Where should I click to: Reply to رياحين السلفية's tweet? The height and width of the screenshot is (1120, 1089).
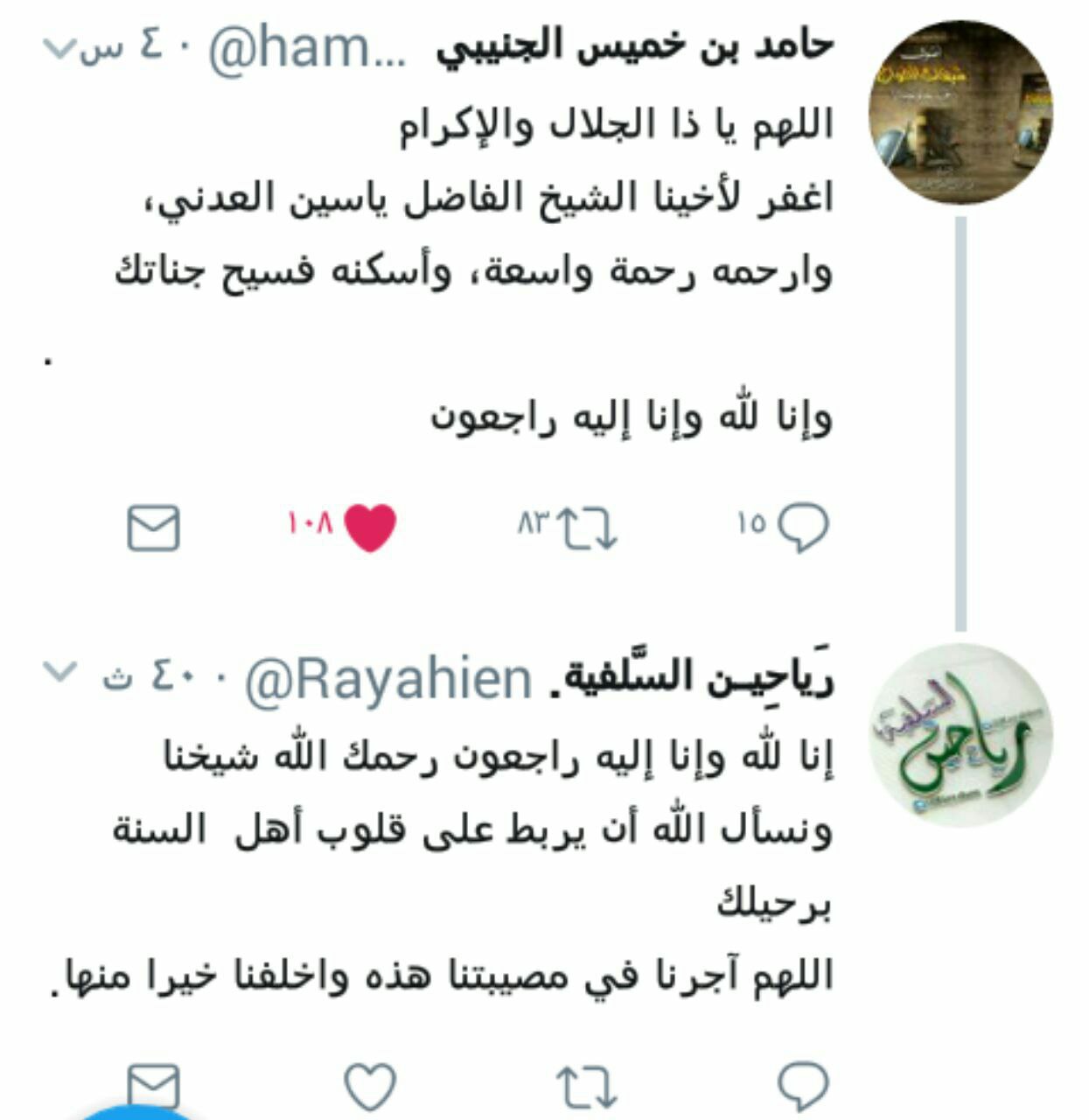click(x=802, y=1086)
